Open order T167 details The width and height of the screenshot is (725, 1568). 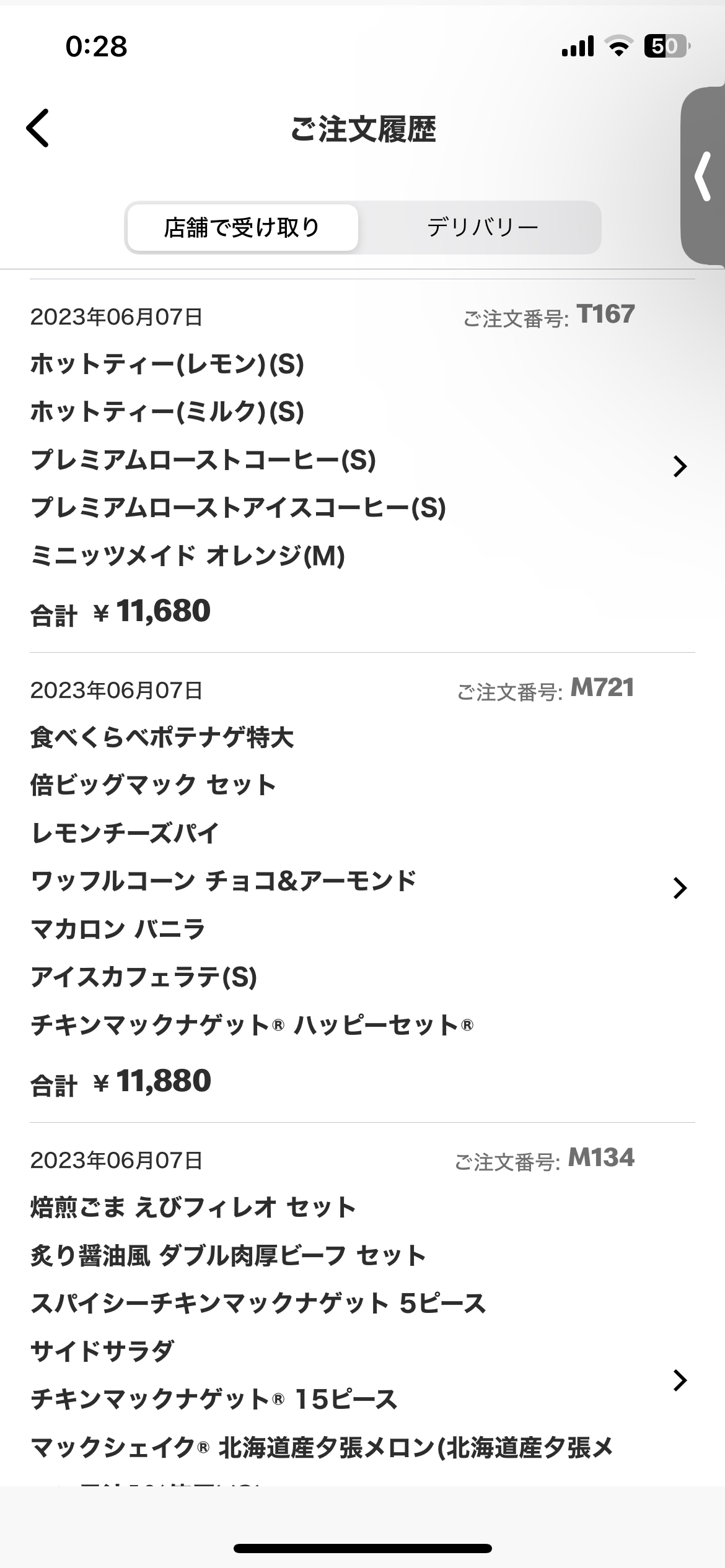680,466
